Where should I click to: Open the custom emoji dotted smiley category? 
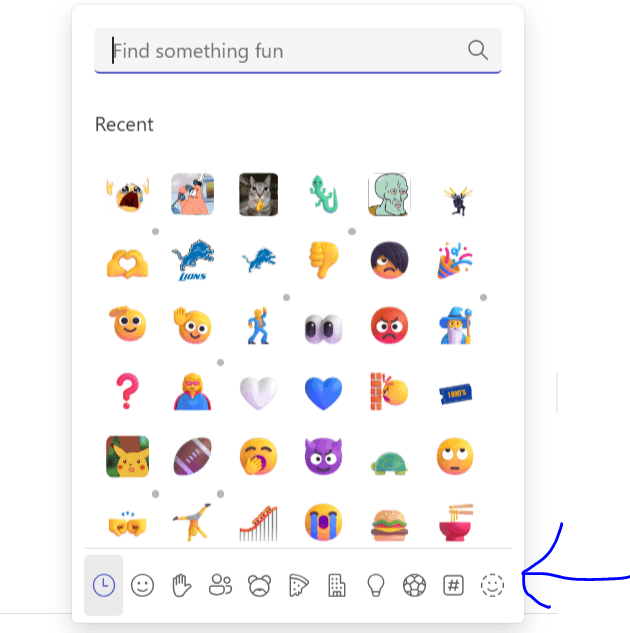pos(491,586)
